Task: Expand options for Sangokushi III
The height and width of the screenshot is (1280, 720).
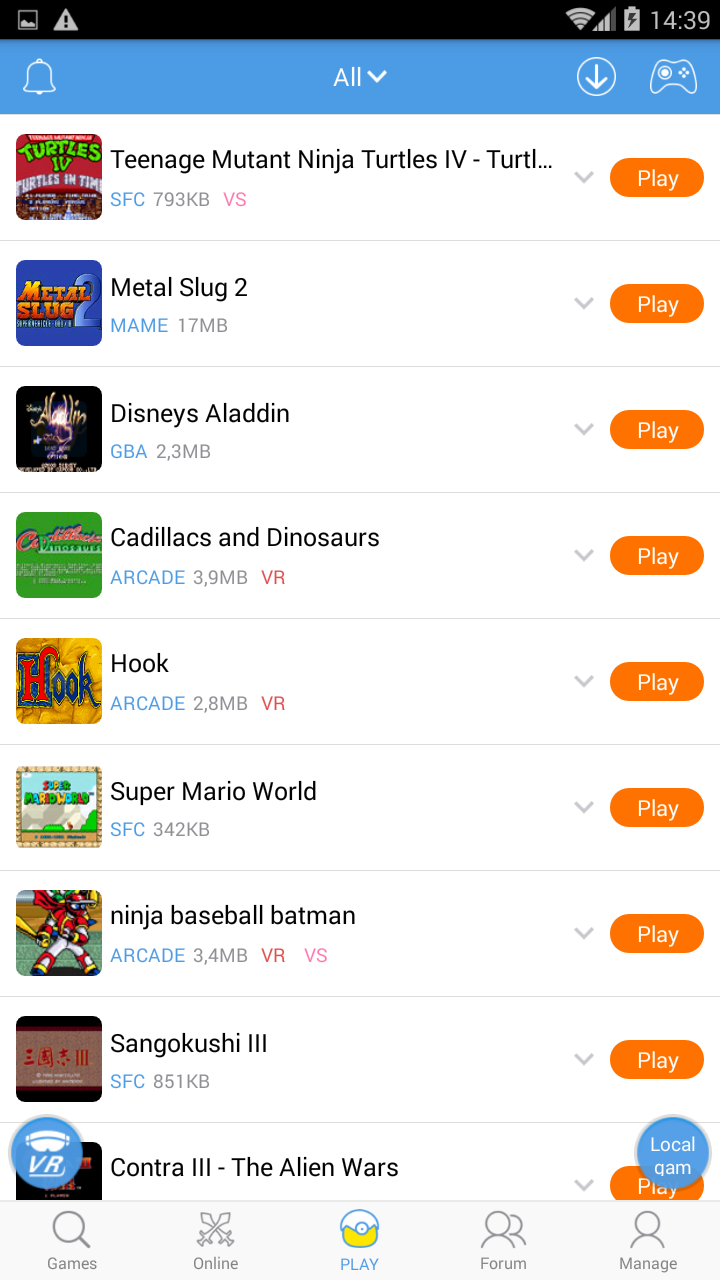Action: click(x=584, y=1060)
